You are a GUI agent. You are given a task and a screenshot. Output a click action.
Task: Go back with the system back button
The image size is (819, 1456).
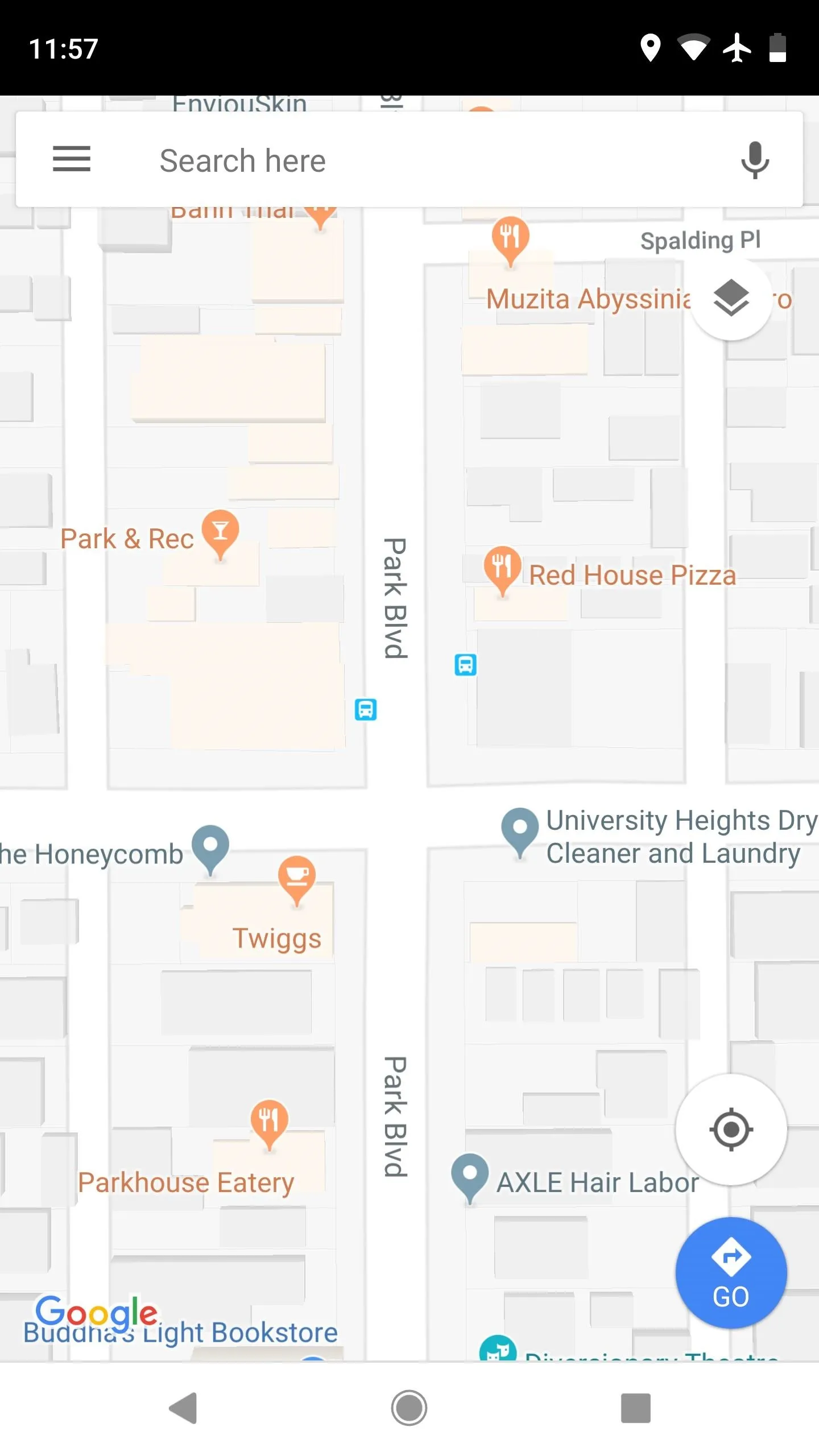[x=183, y=1408]
